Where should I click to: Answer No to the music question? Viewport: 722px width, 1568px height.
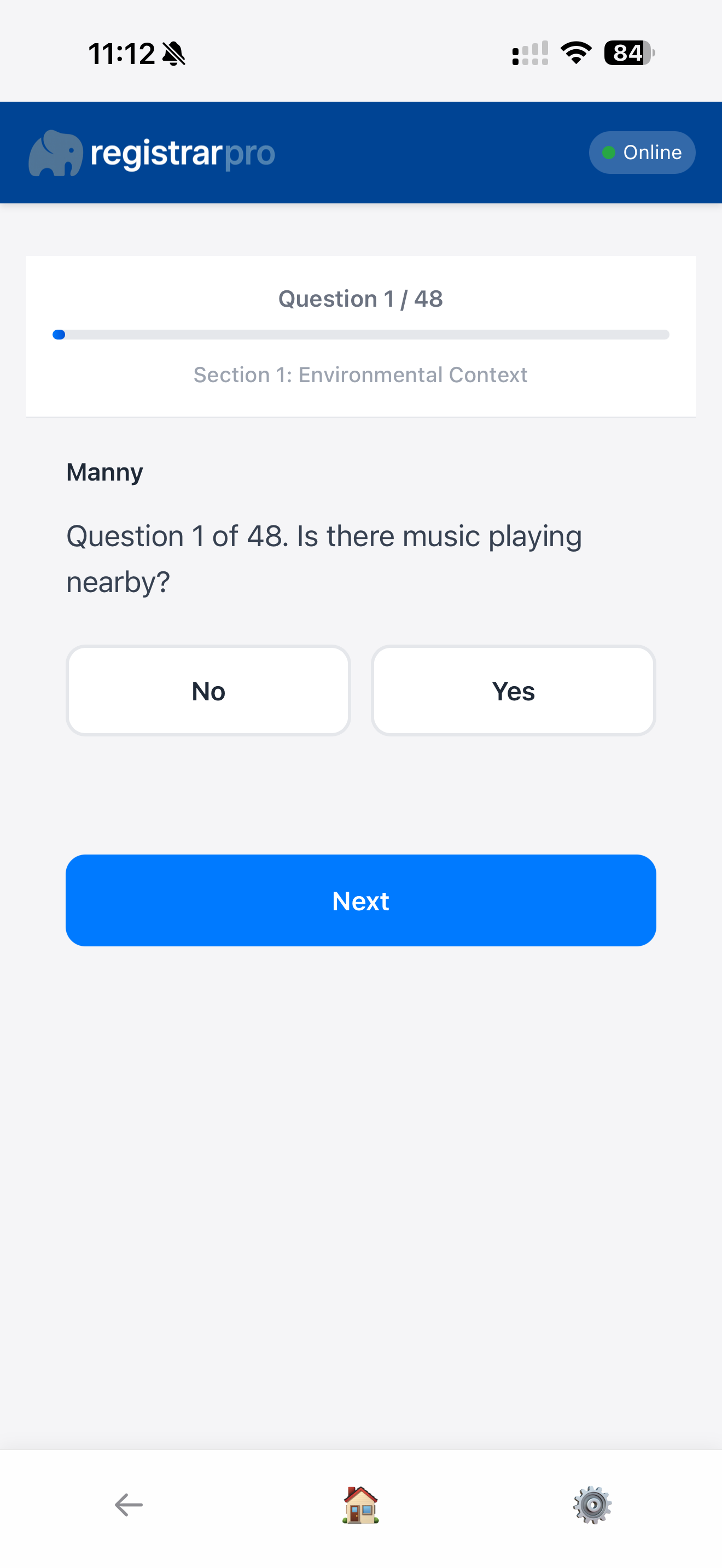208,691
